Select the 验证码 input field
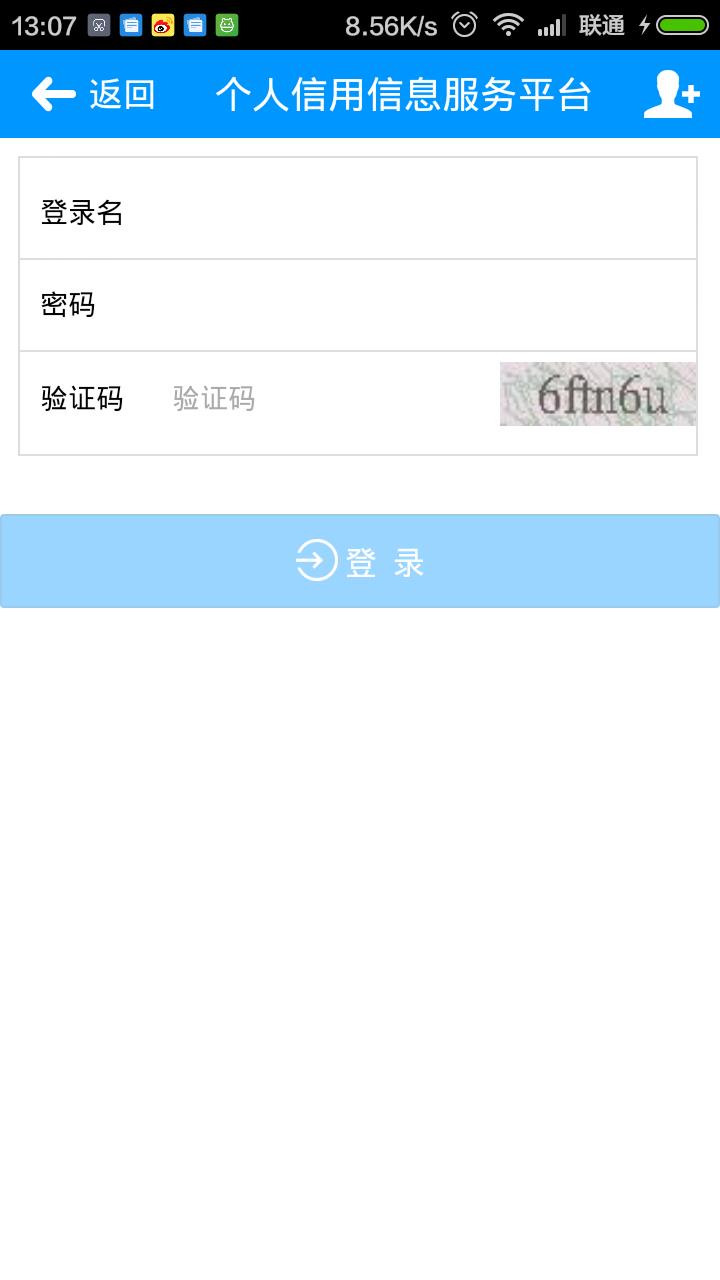 coord(320,399)
